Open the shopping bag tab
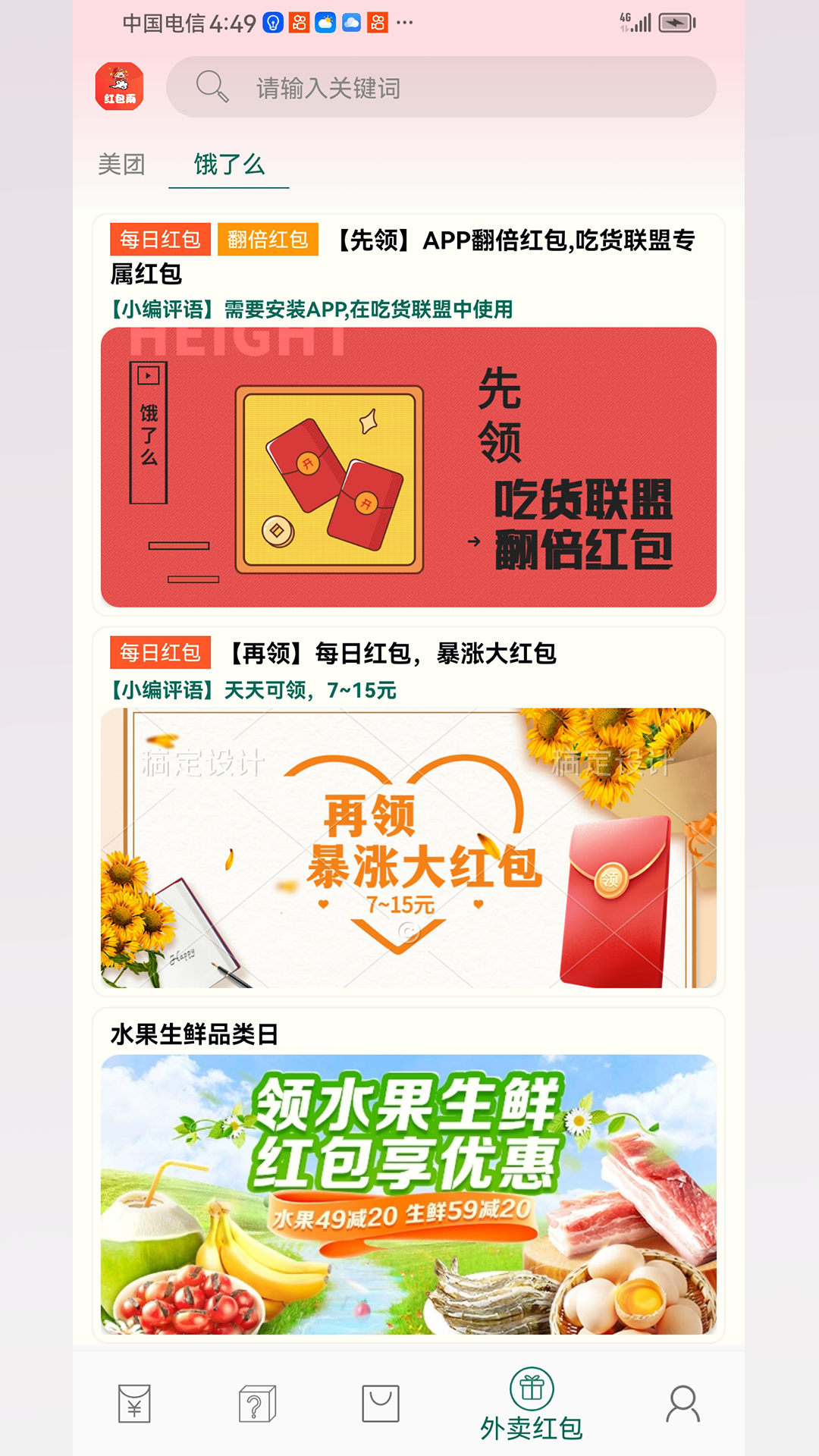Image resolution: width=819 pixels, height=1456 pixels. (380, 1403)
